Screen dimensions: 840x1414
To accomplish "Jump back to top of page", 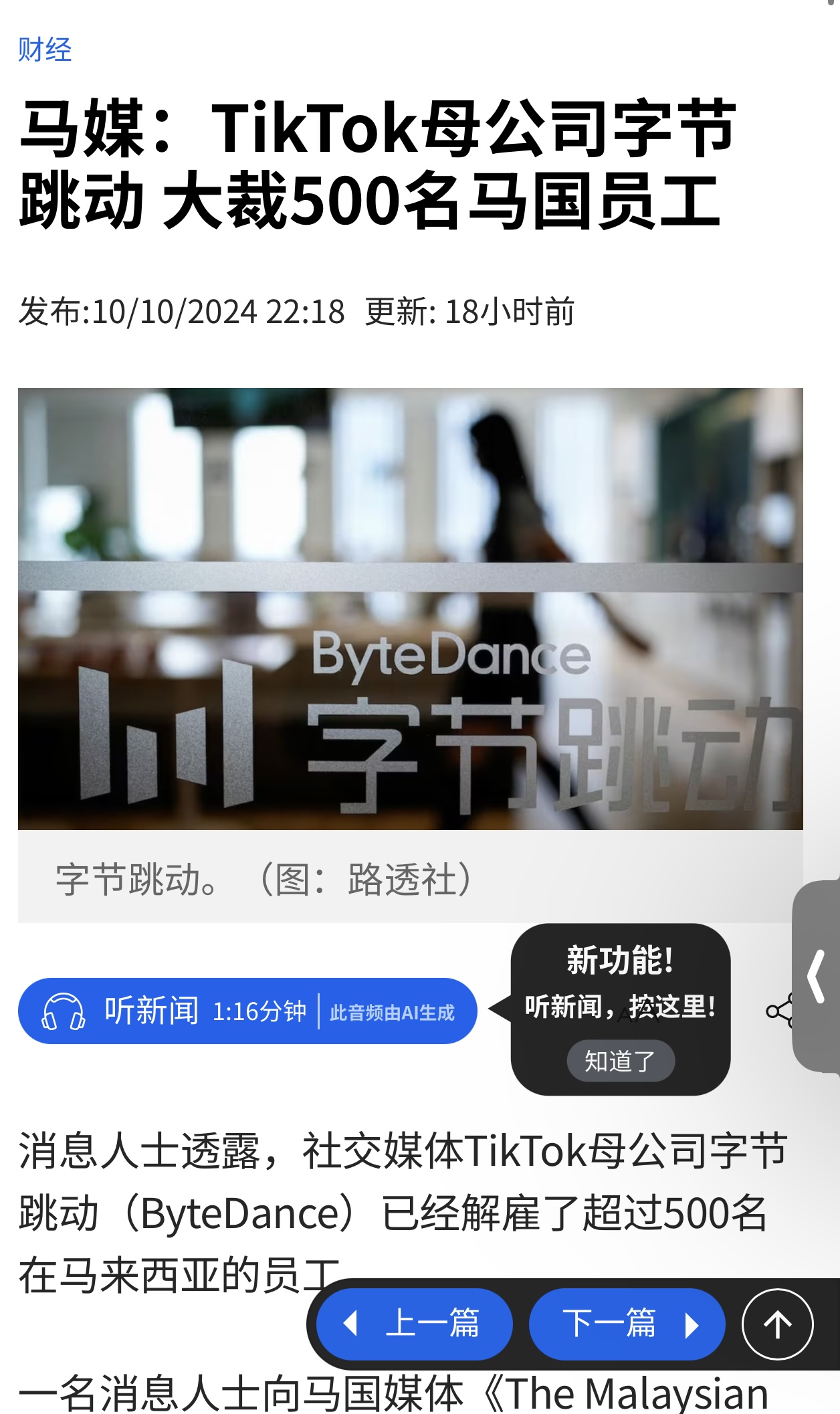I will [777, 1324].
